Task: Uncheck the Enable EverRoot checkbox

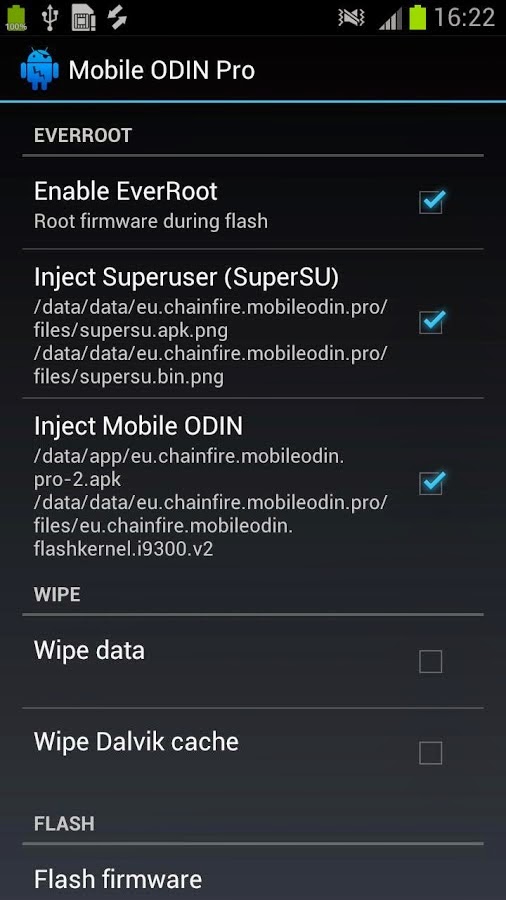Action: pos(431,202)
